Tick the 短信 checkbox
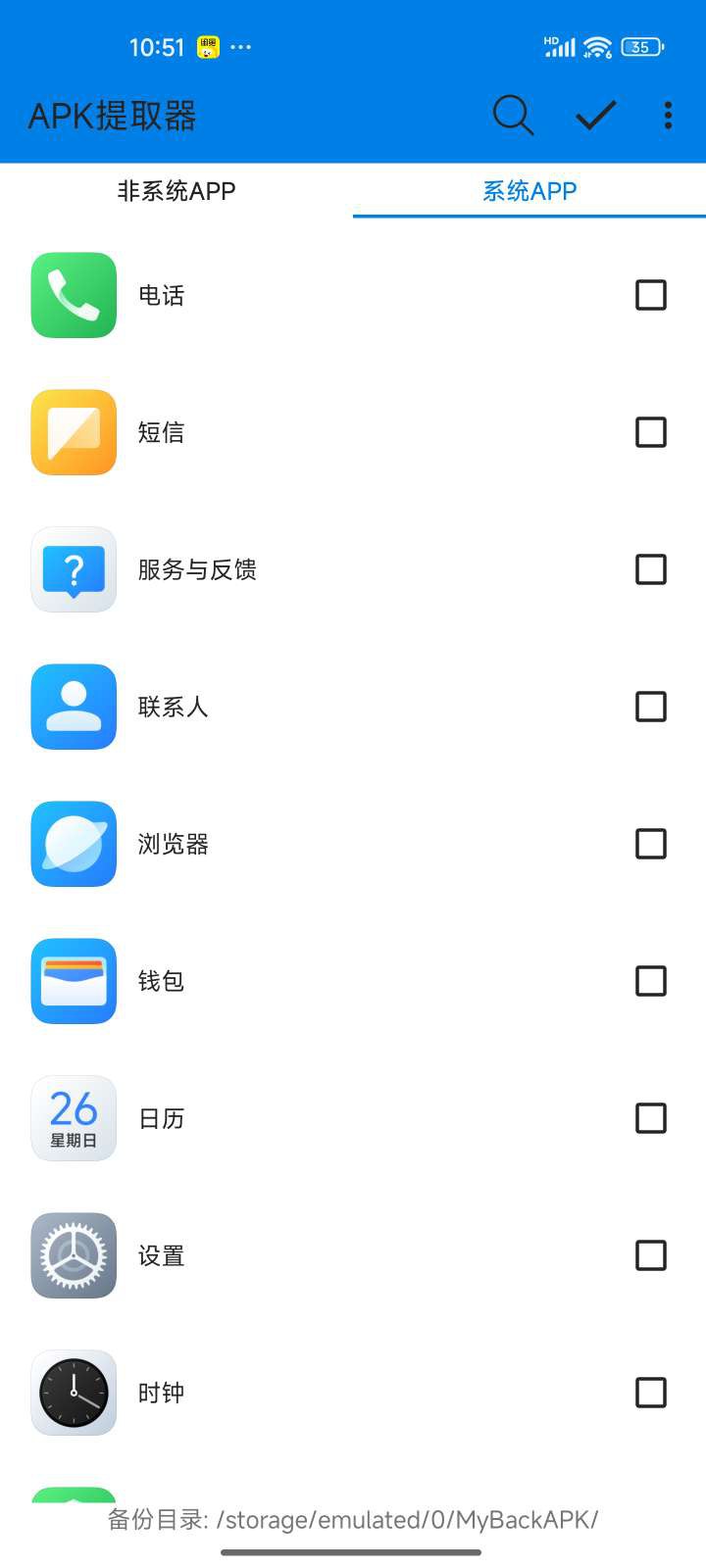Image resolution: width=706 pixels, height=1568 pixels. (651, 432)
